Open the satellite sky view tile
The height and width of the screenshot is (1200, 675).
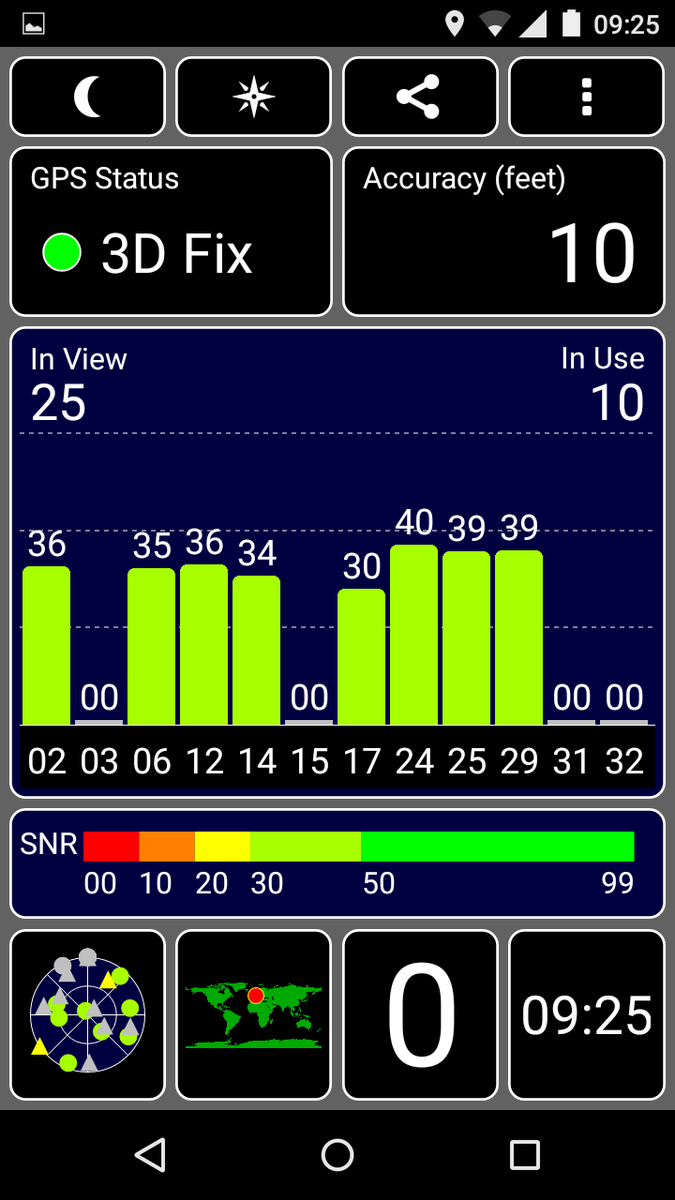(x=88, y=1015)
